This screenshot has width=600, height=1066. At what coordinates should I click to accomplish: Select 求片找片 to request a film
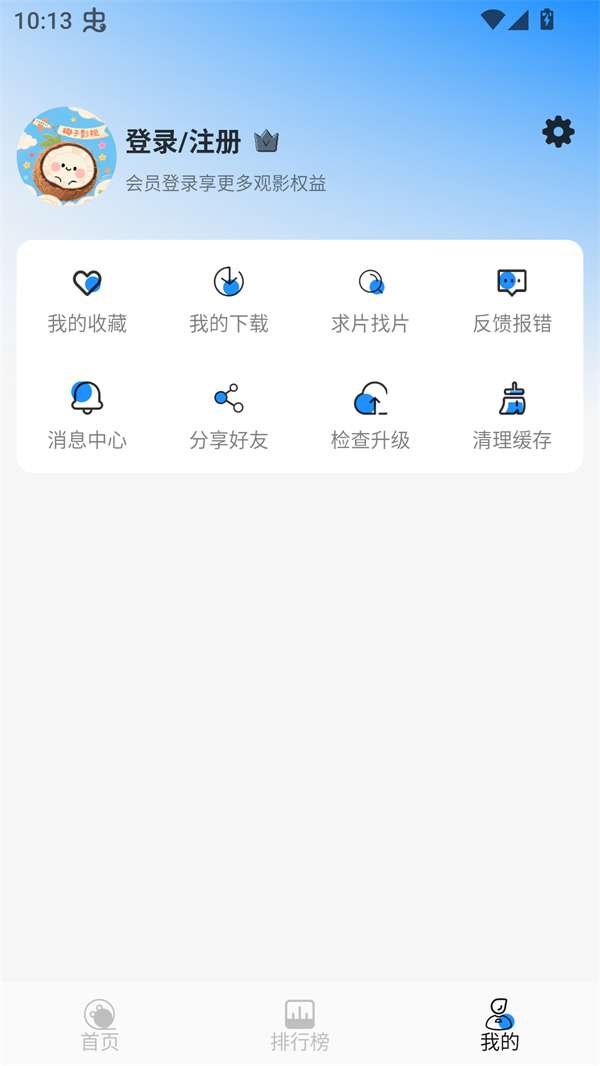tap(371, 299)
